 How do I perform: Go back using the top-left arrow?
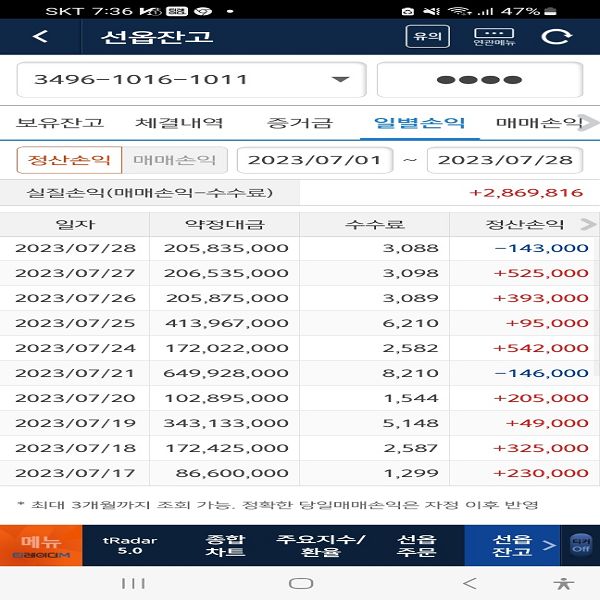point(40,37)
